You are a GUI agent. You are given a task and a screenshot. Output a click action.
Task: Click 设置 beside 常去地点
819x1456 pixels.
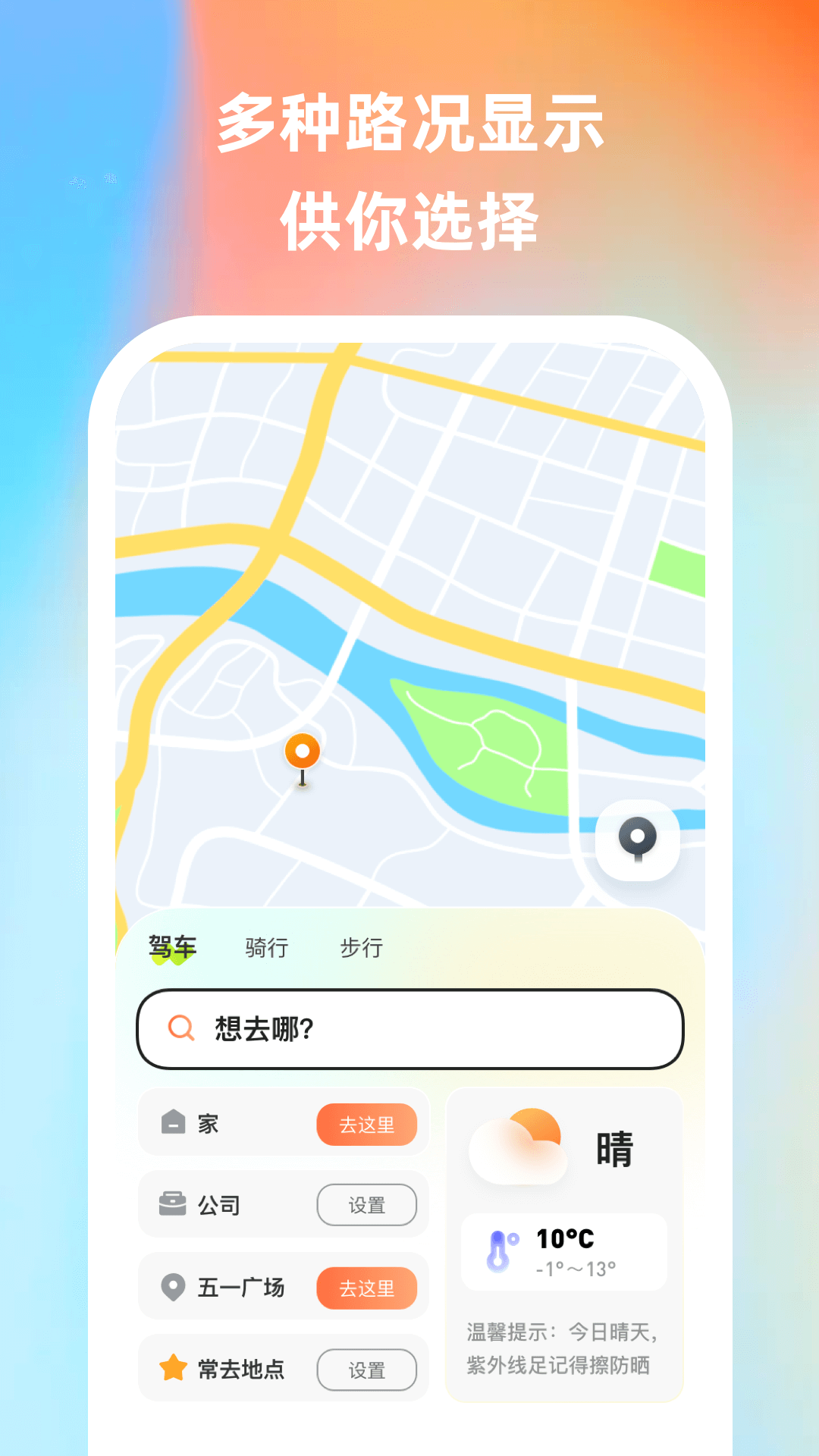click(x=367, y=1370)
